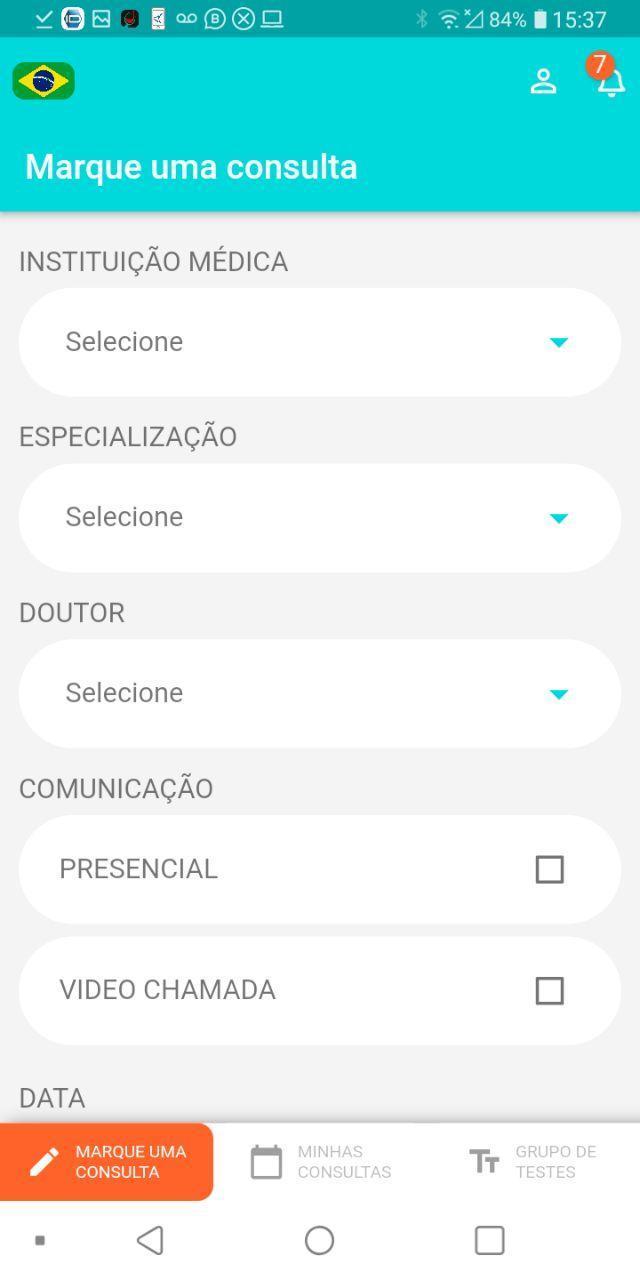Expand the Instituição Médica dropdown
Viewport: 640px width, 1280px height.
click(320, 342)
